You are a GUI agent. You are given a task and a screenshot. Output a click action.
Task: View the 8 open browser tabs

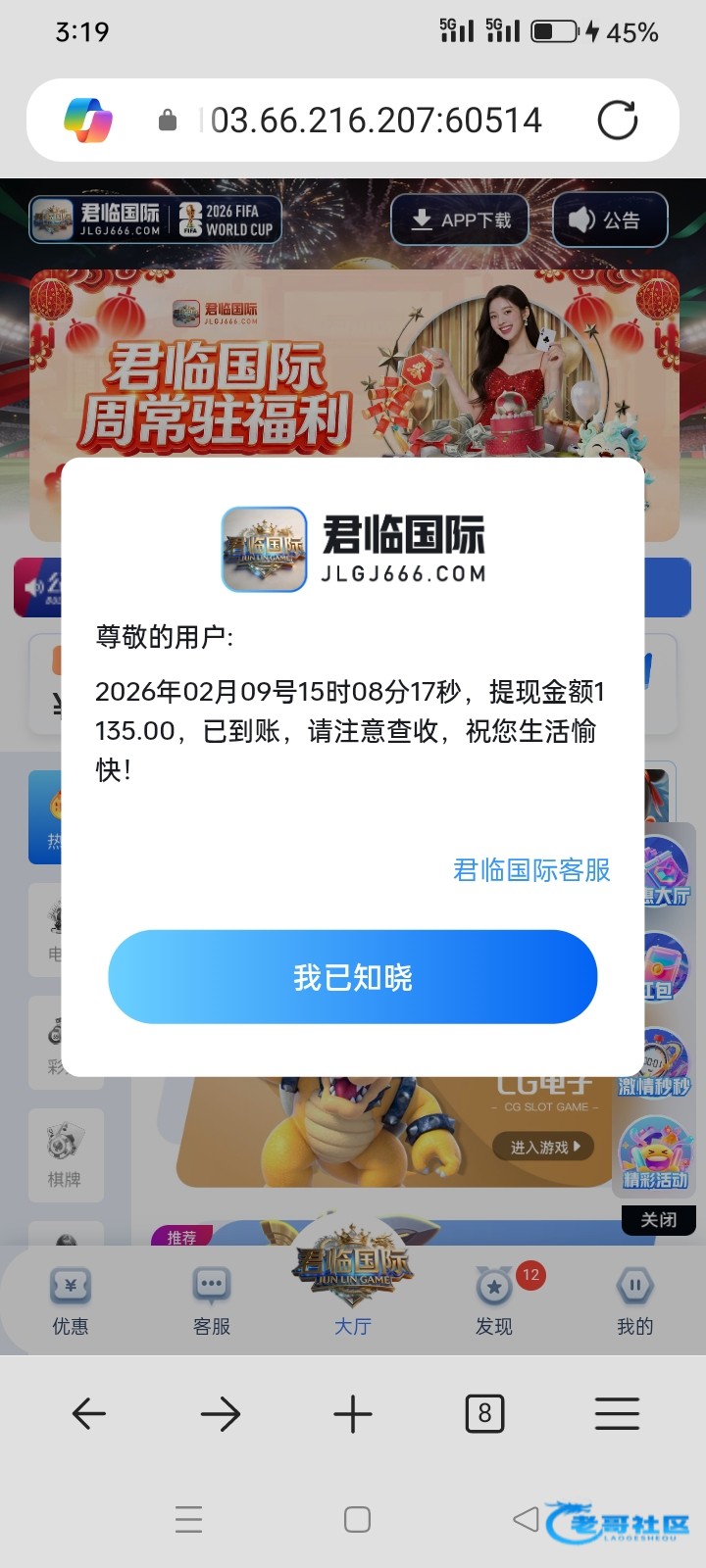click(x=484, y=1413)
